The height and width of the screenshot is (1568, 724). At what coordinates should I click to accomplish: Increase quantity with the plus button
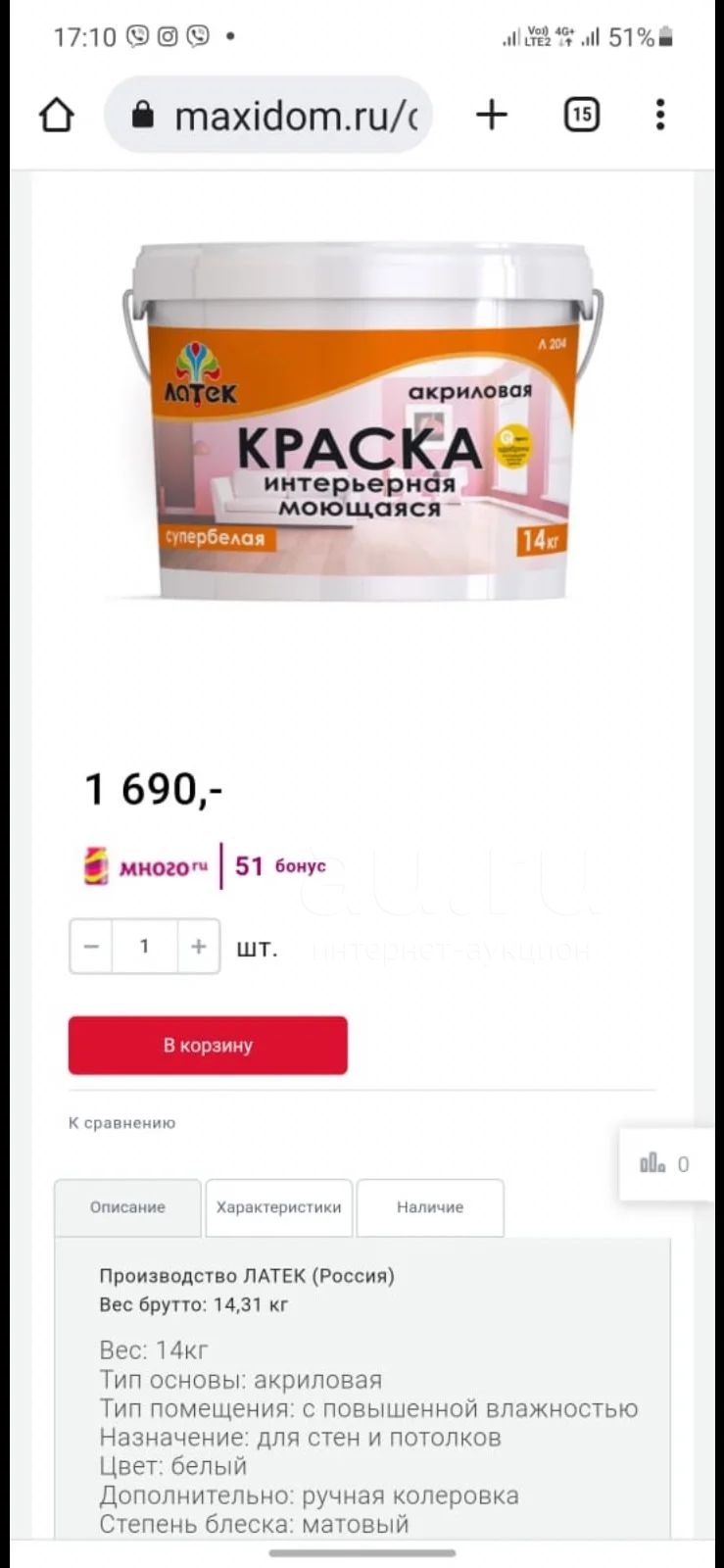[199, 947]
